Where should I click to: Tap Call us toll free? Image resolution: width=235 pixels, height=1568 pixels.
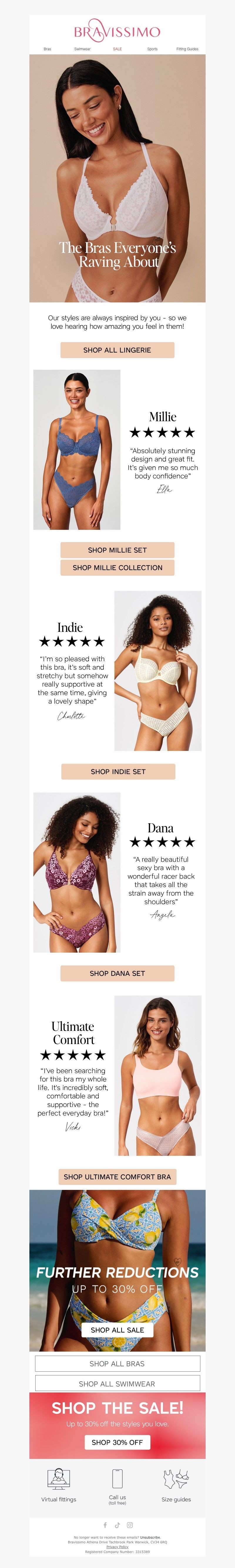tap(117, 1485)
